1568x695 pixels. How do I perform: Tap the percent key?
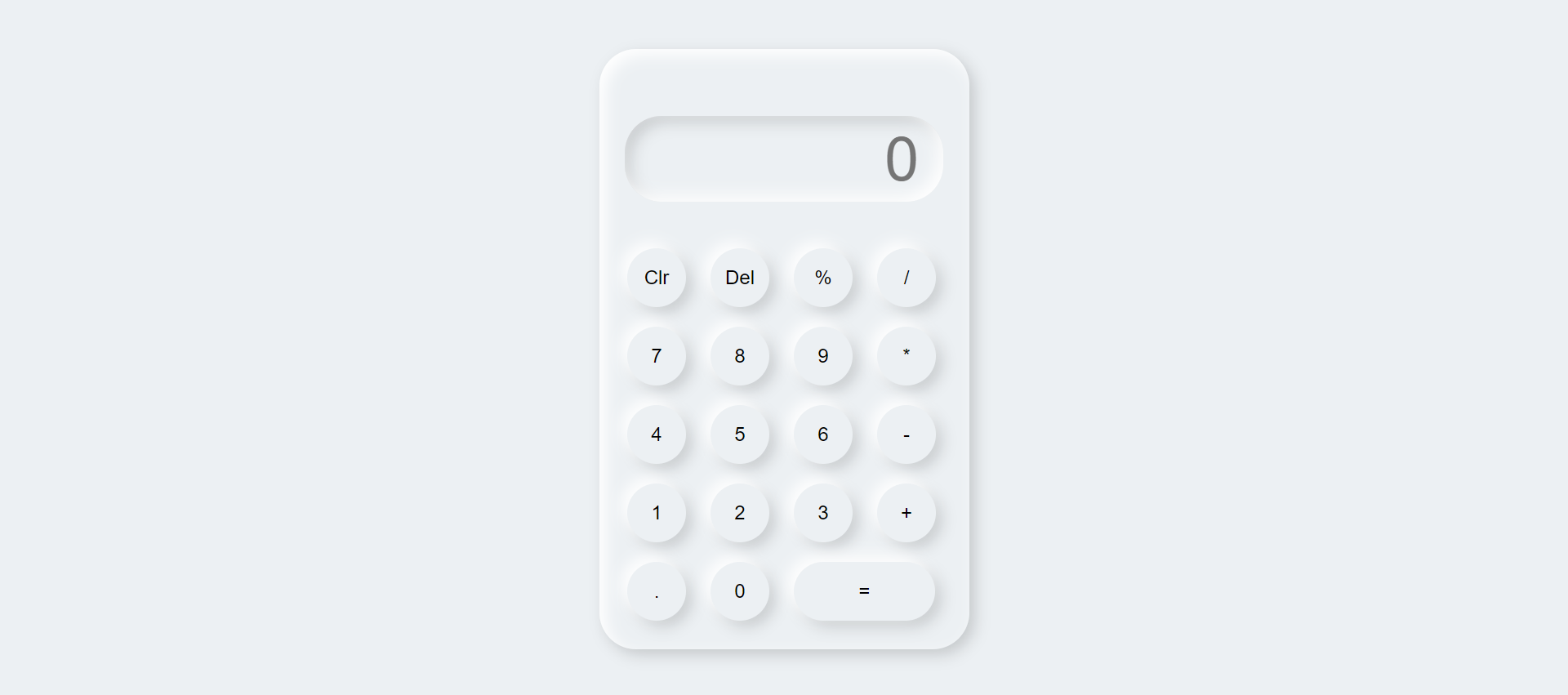click(x=823, y=278)
